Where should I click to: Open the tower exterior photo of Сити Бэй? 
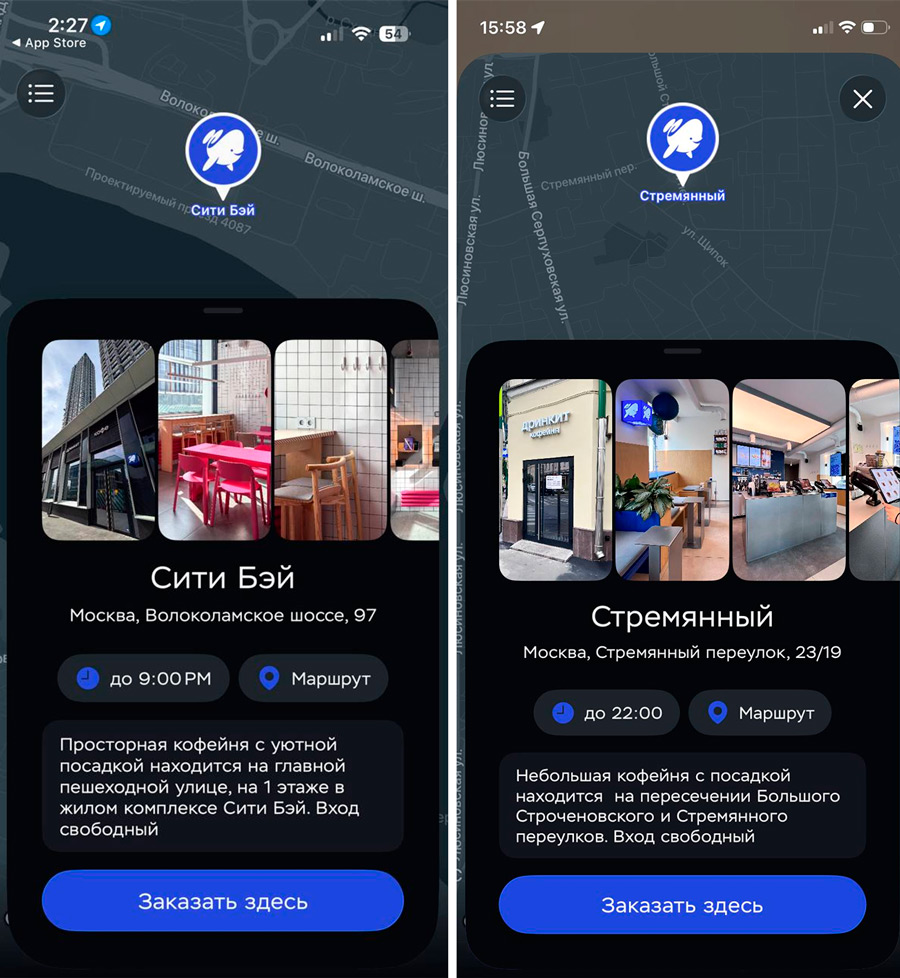tap(97, 440)
